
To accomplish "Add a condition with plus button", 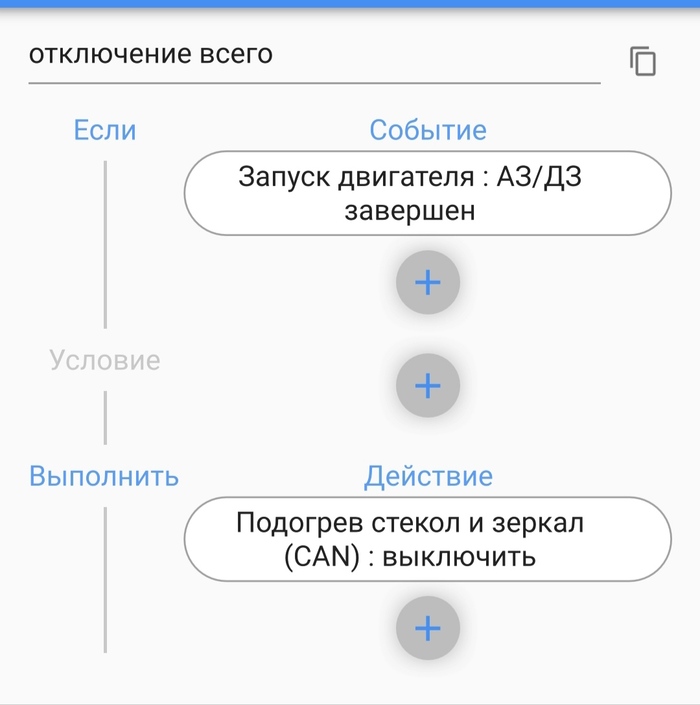I will (427, 386).
